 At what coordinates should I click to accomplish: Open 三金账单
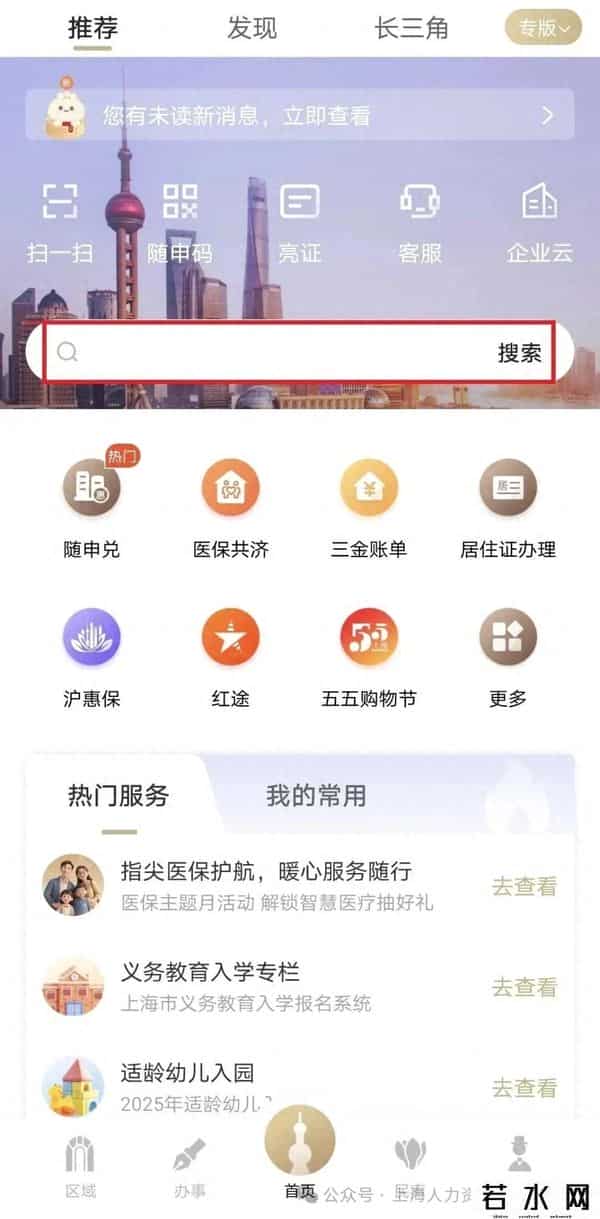click(x=369, y=505)
